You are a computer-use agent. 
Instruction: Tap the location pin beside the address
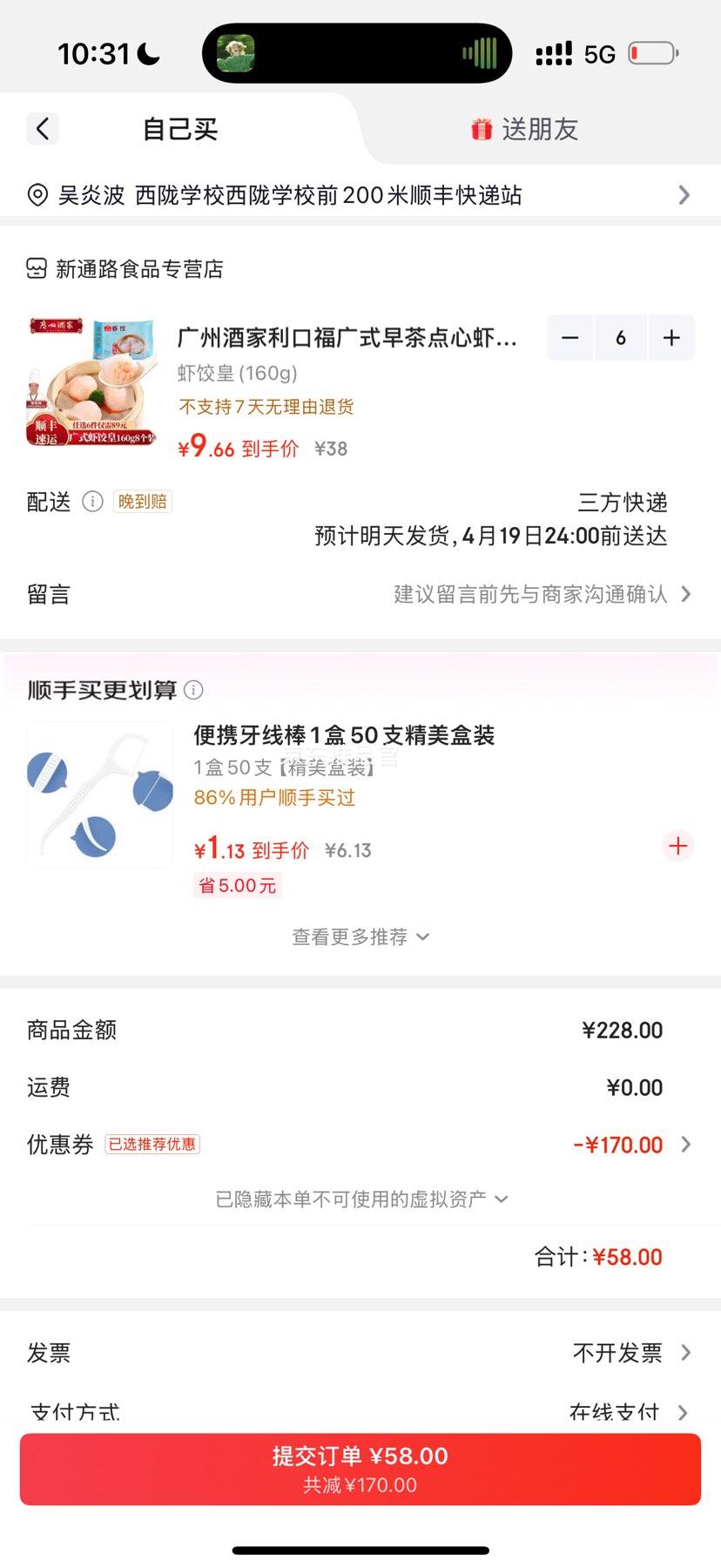[36, 194]
